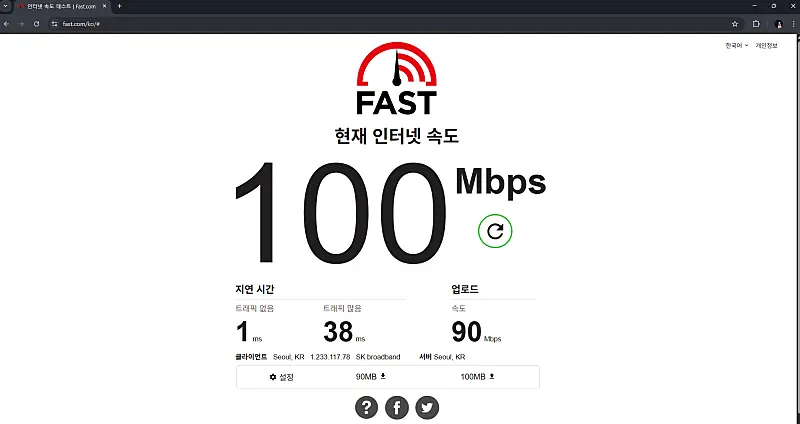The height and width of the screenshot is (424, 800).
Task: Bookmark this page with the star icon
Action: tap(735, 23)
